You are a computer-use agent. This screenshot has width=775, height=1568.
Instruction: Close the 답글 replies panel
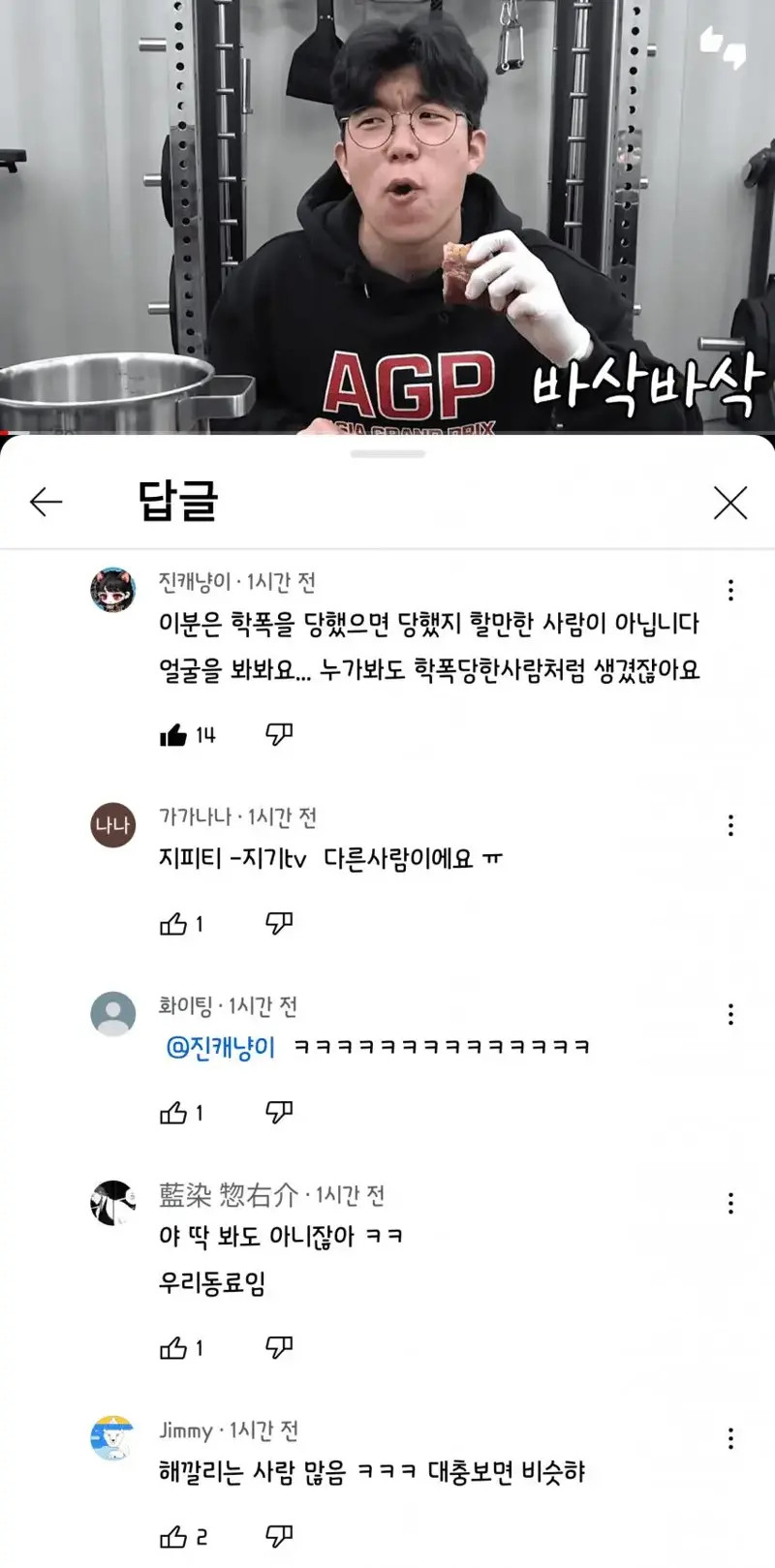[x=729, y=503]
